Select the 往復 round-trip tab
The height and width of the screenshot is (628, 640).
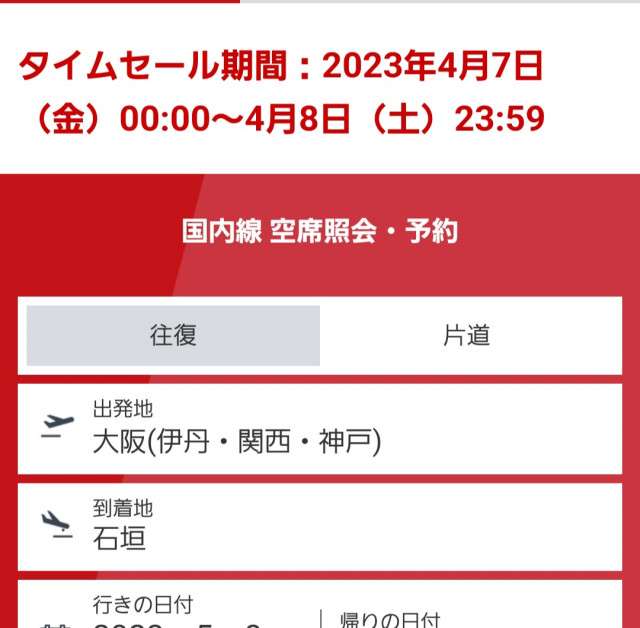point(173,336)
